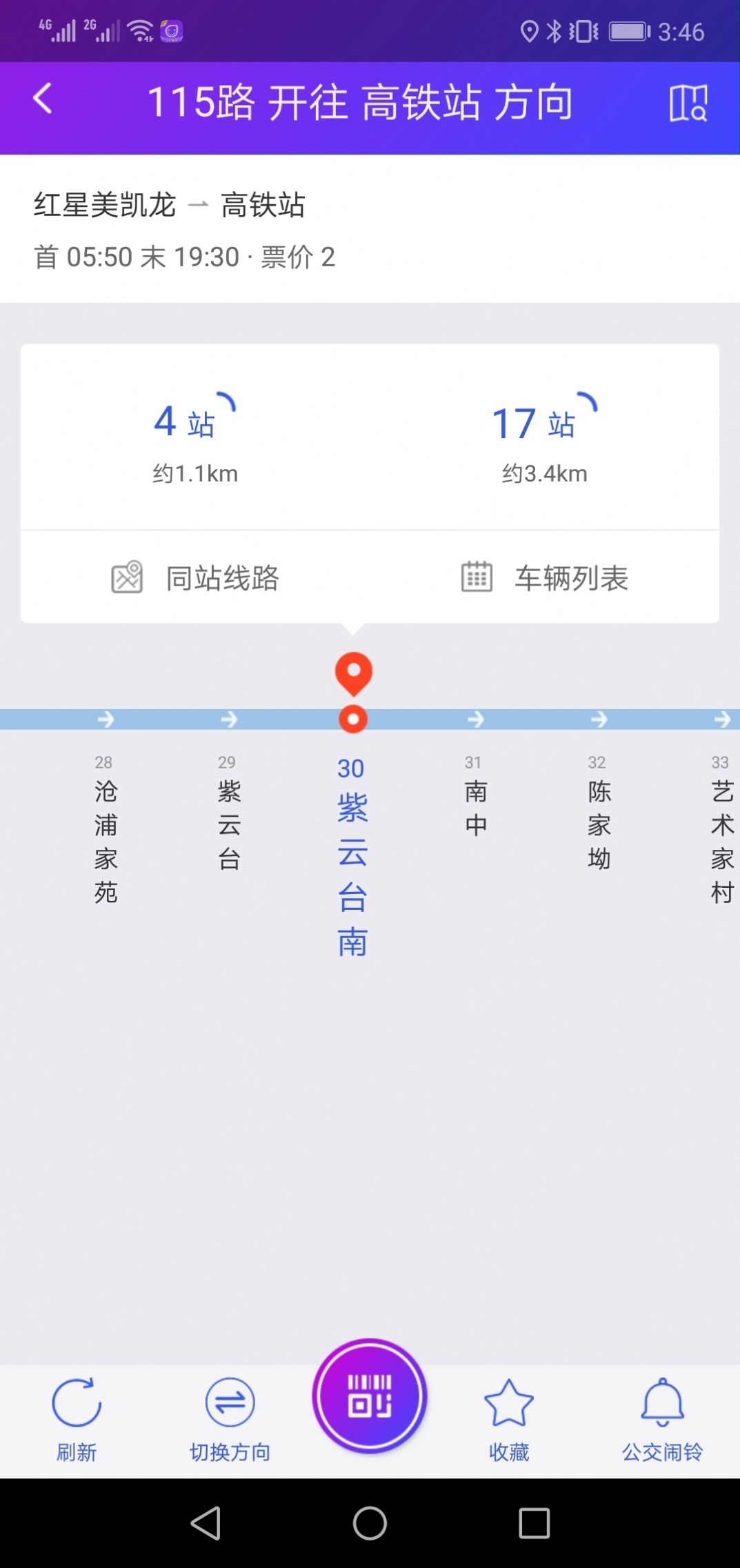This screenshot has width=740, height=1568.
Task: Open the 同站线路 same-station lines tab
Action: point(221,579)
